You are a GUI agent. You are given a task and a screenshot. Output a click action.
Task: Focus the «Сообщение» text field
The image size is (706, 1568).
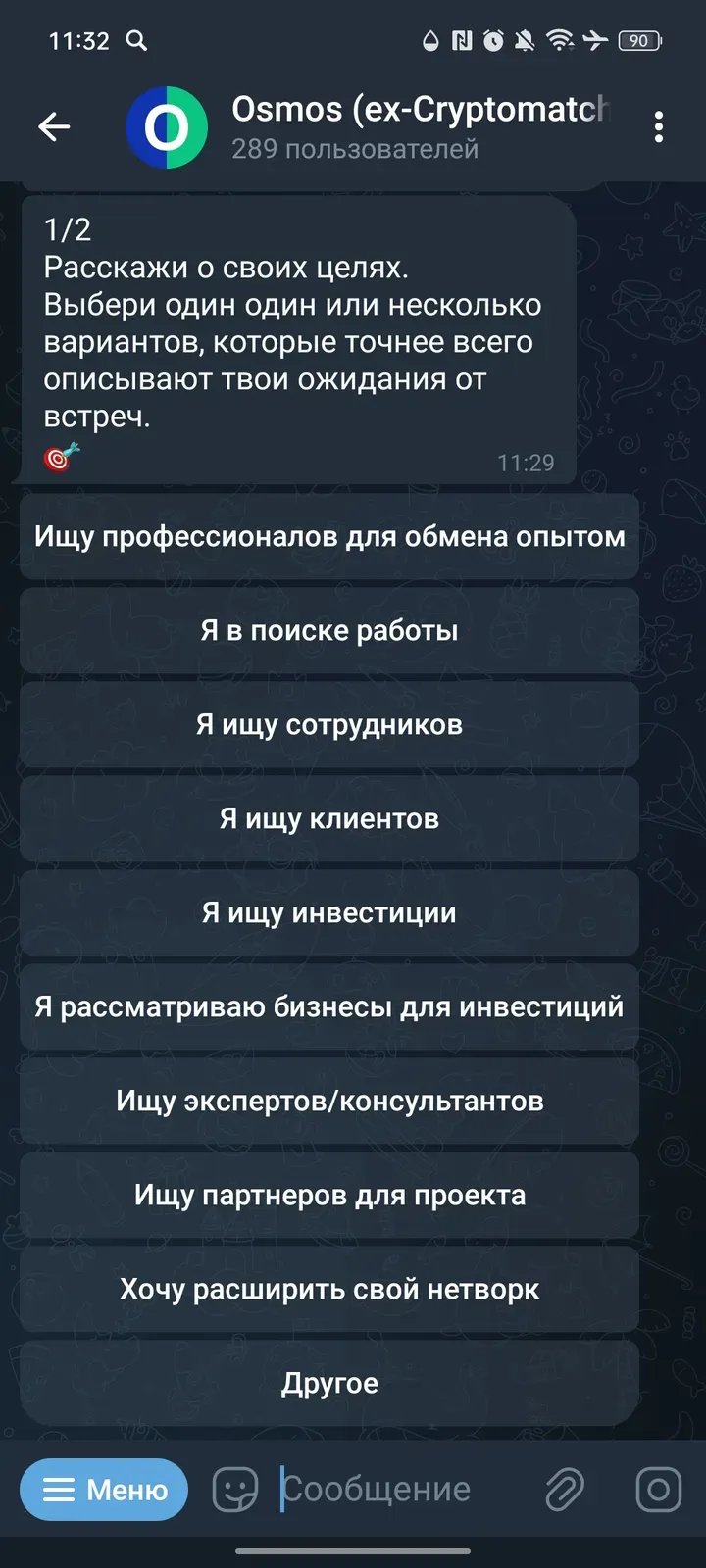[392, 1490]
